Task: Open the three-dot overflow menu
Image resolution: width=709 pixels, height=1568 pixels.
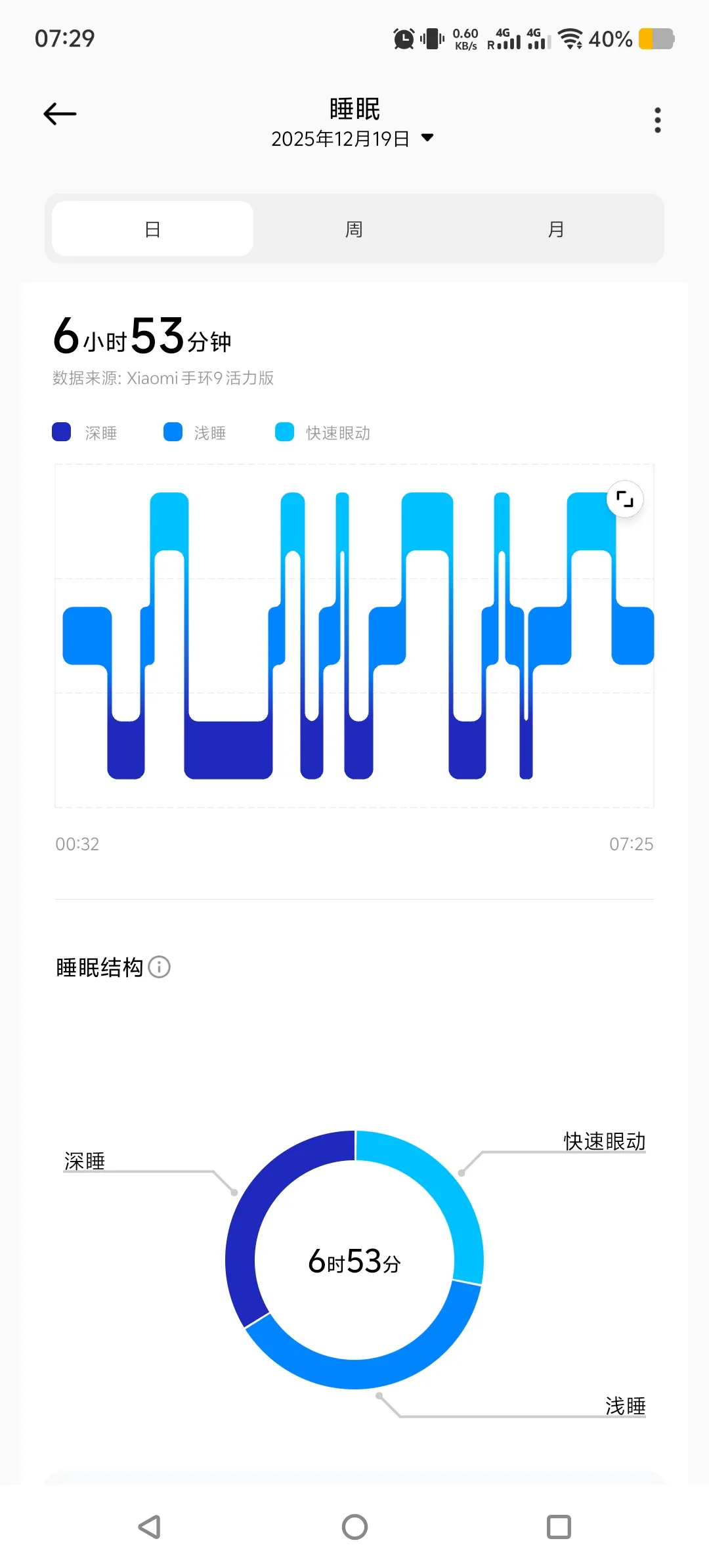Action: 657,120
